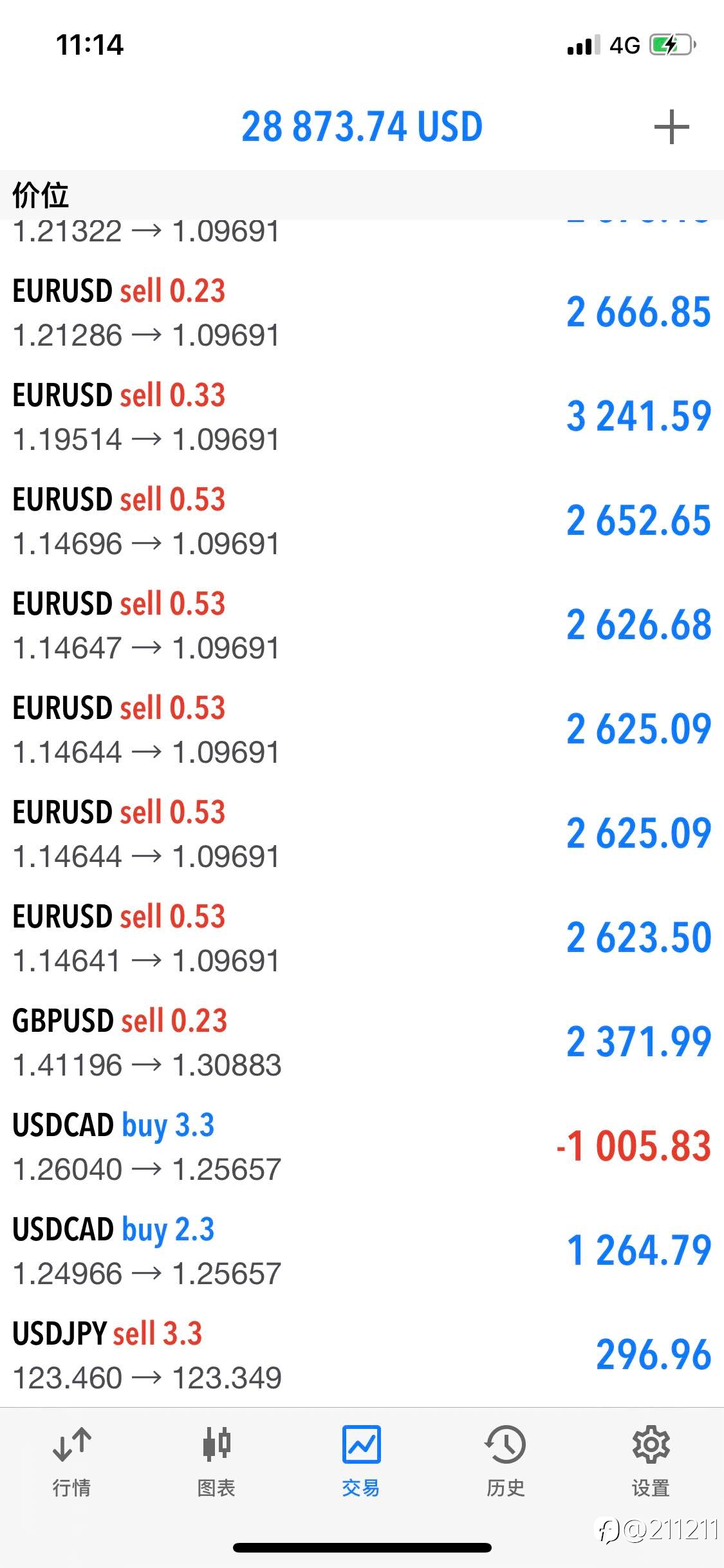Screen dimensions: 724x1568
Task: Open the GBPUSD sell 0.23 position
Action: click(x=362, y=1043)
